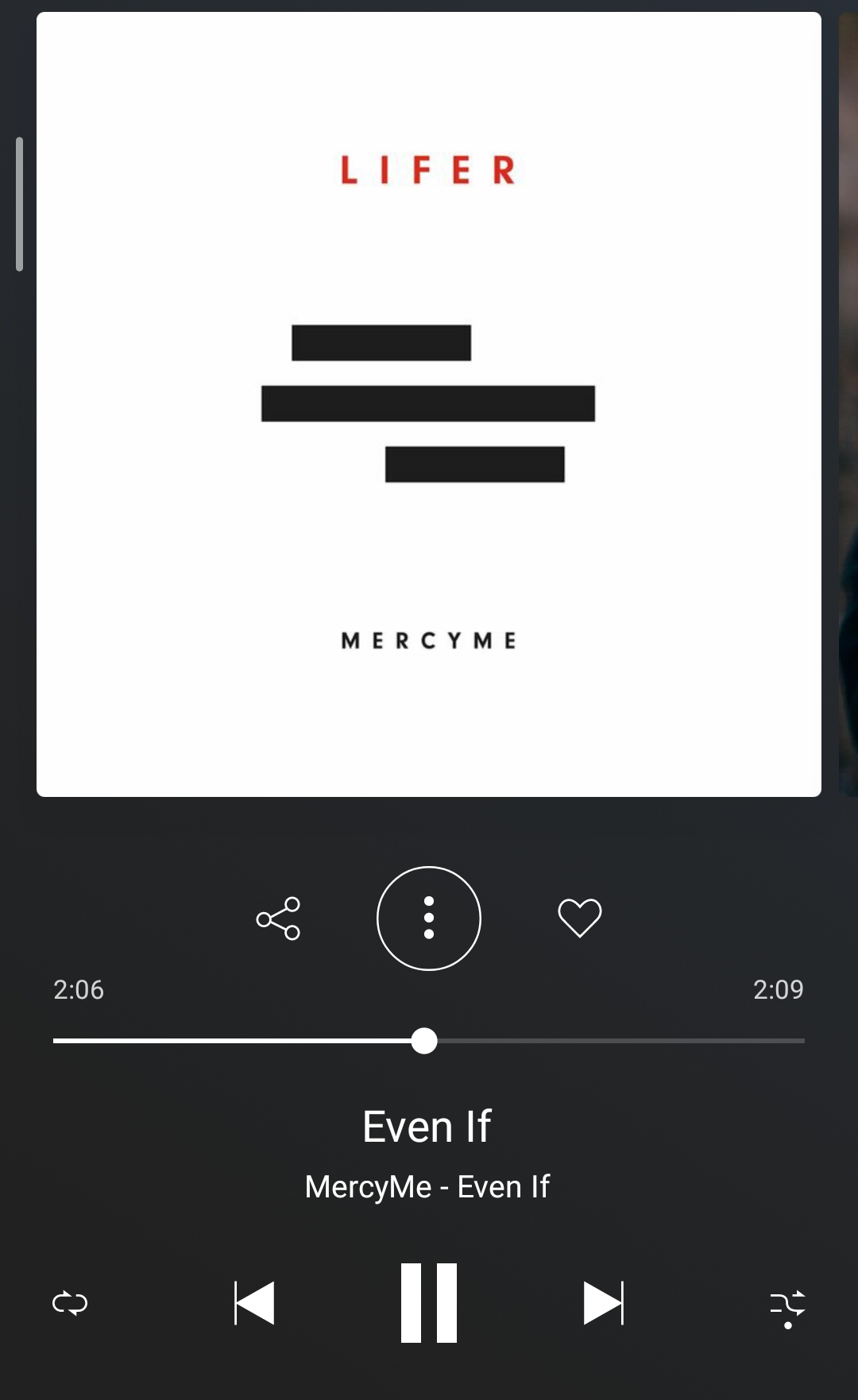
Task: Toggle repeat mode
Action: [70, 1303]
